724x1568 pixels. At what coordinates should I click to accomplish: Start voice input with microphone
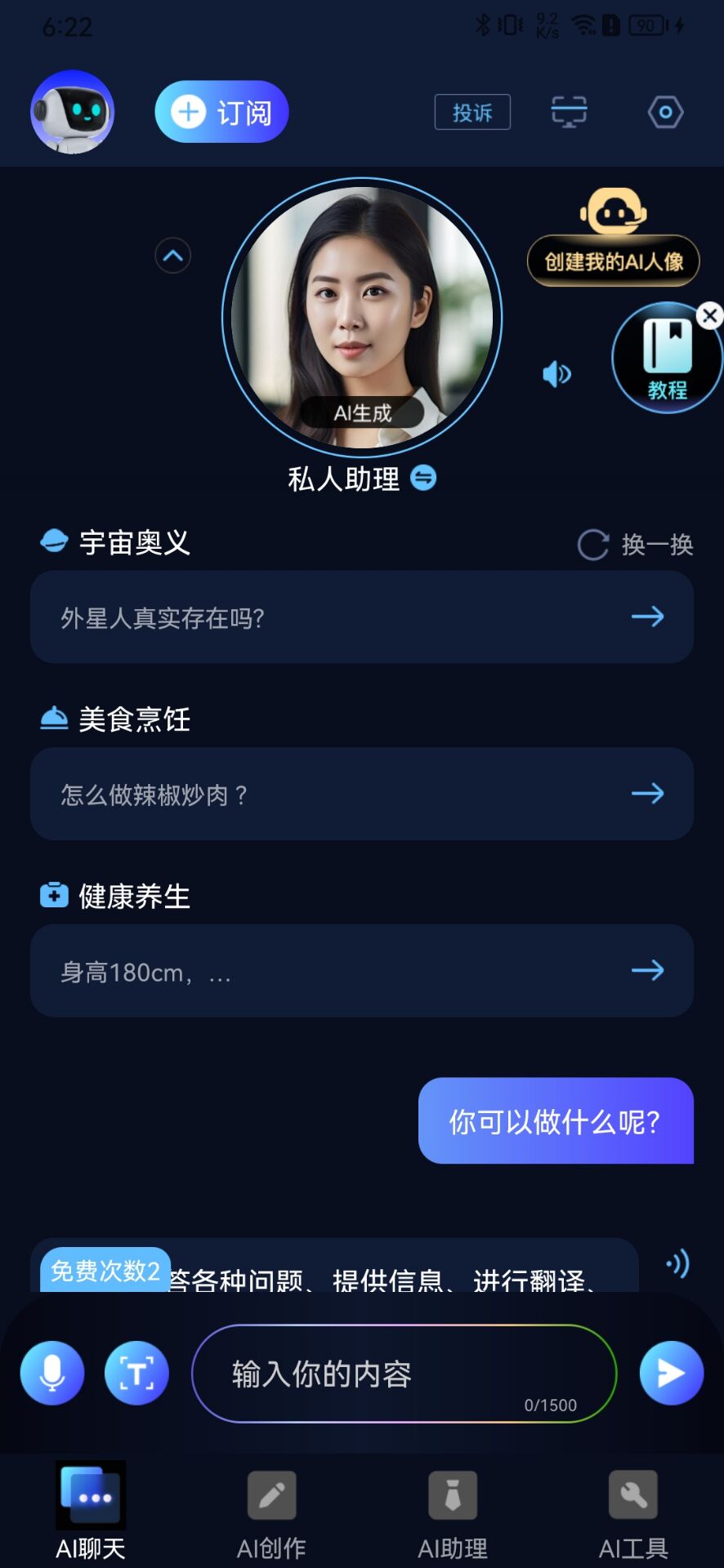click(x=52, y=1374)
